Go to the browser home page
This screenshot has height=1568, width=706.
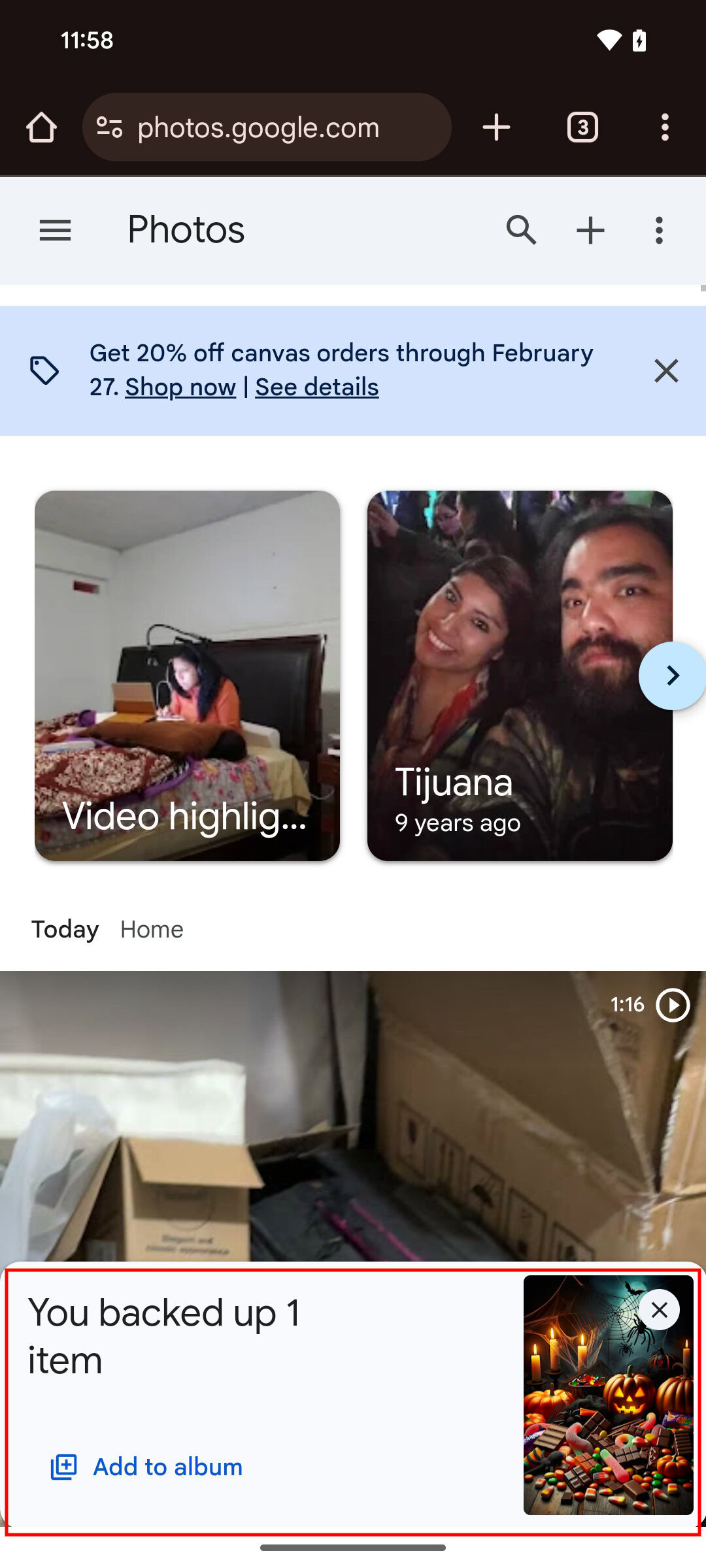41,127
